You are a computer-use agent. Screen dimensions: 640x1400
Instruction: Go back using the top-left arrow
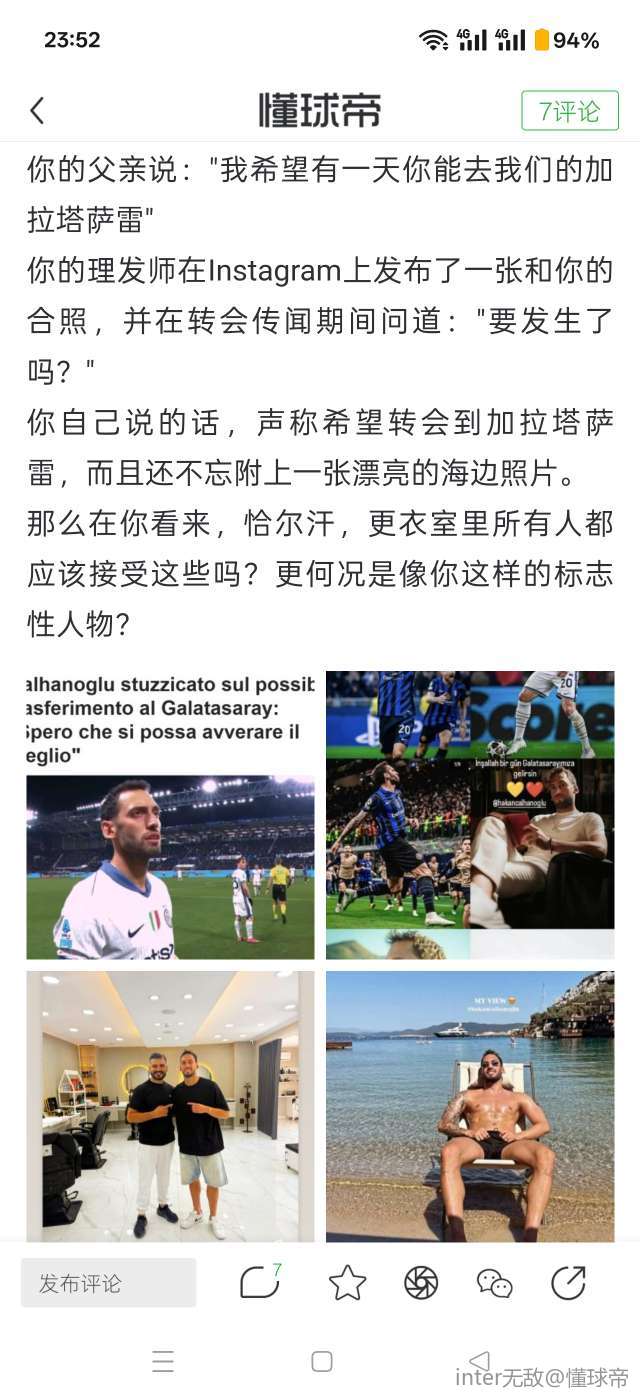pyautogui.click(x=37, y=111)
